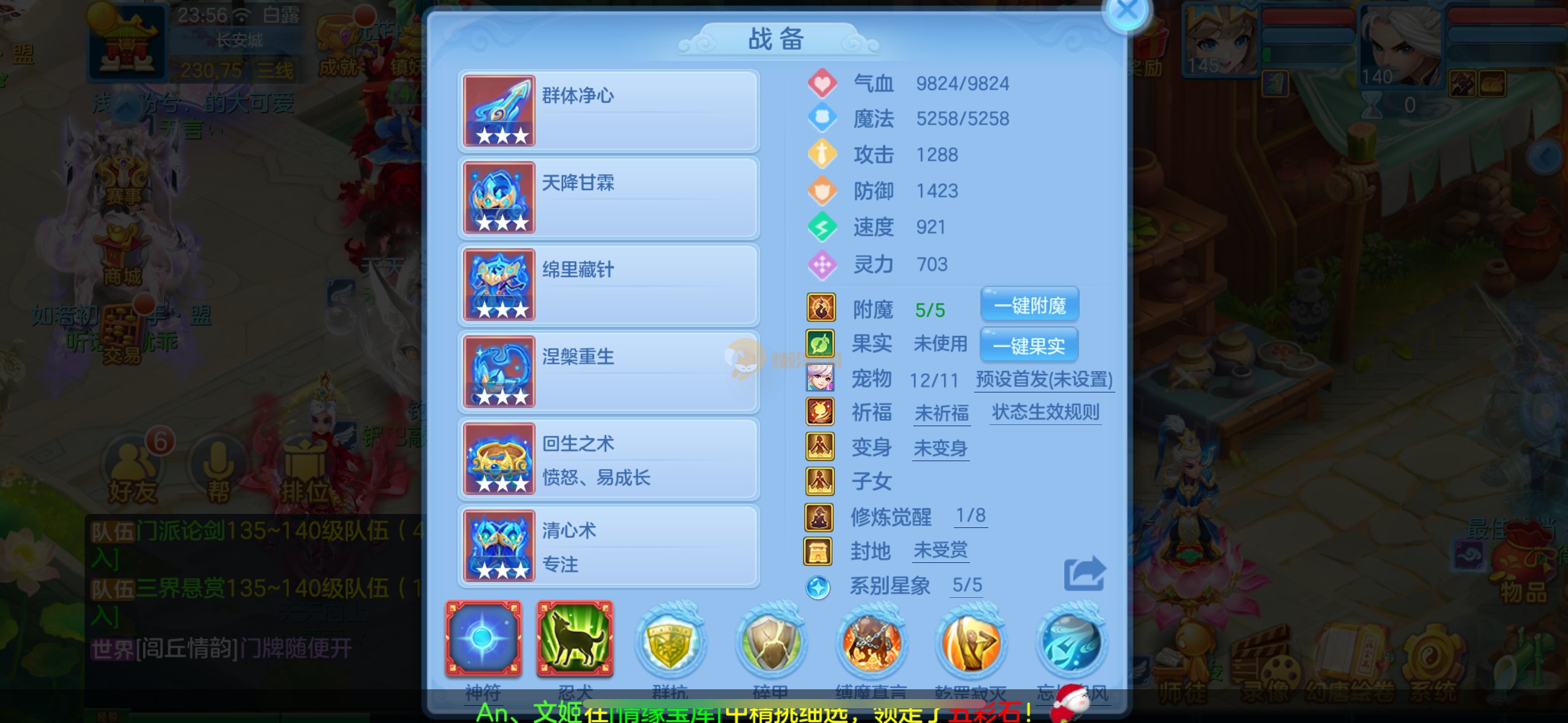Tap the 未变身 link
The height and width of the screenshot is (723, 1568).
click(x=940, y=448)
